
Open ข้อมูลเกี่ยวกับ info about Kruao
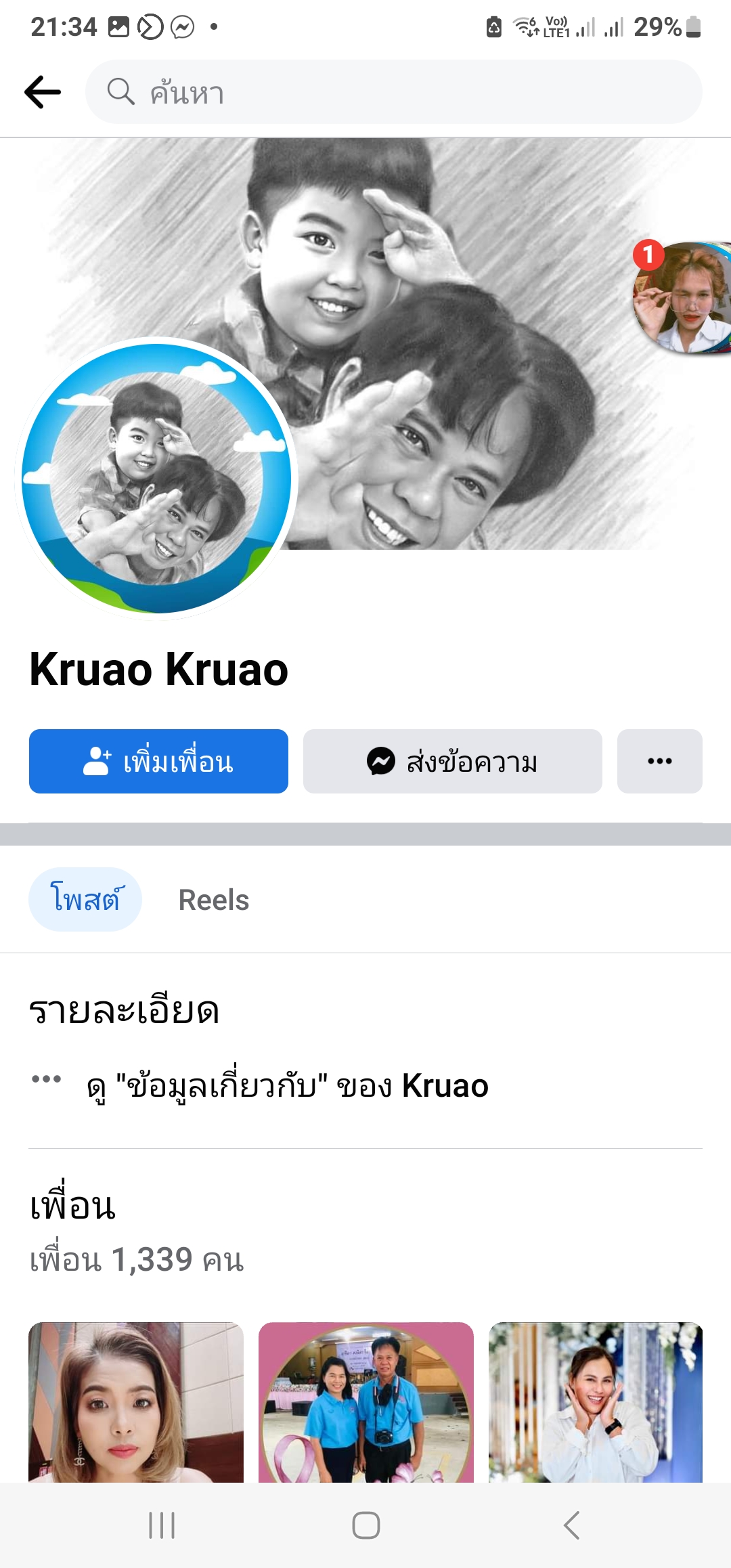coord(287,1086)
